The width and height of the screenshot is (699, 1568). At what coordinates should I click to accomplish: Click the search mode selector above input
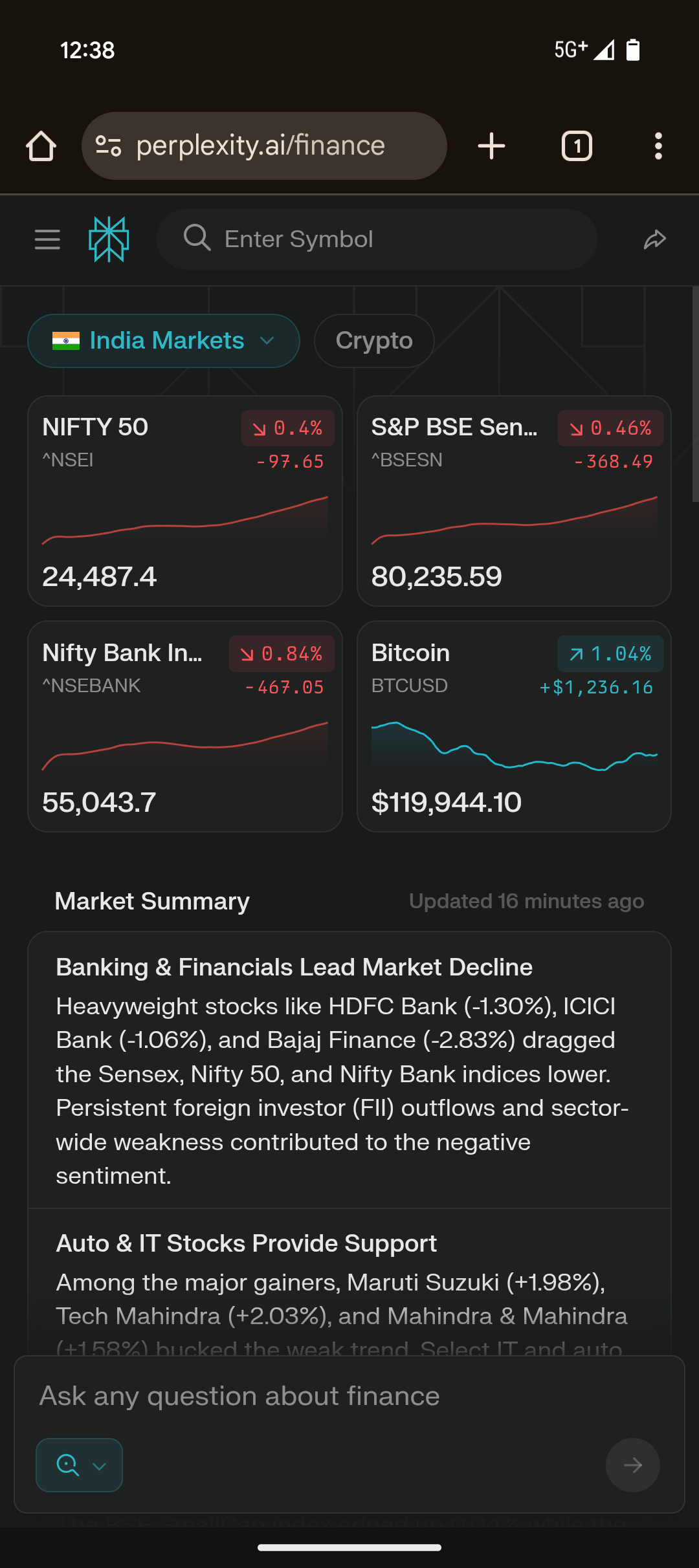click(x=79, y=1465)
